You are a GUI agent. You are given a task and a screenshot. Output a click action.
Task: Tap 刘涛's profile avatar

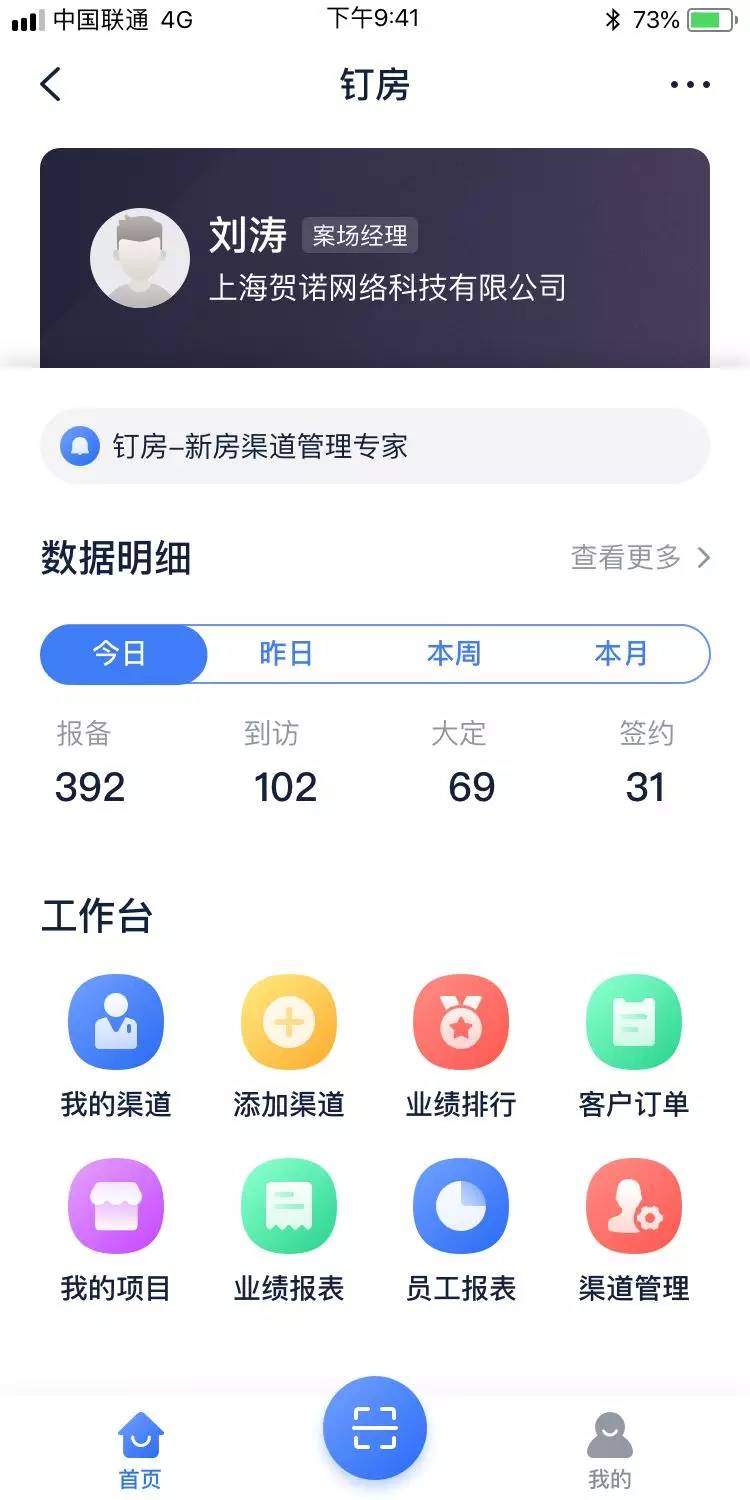pyautogui.click(x=140, y=258)
